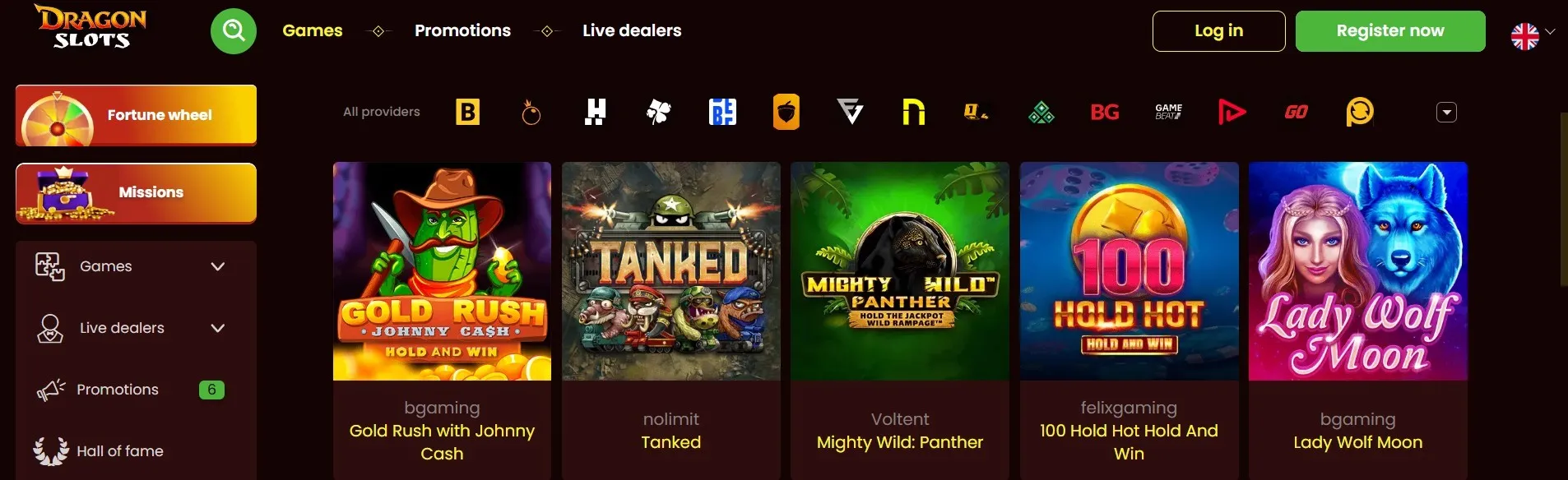Screen dimensions: 1568x480
Task: Tap the Log in button
Action: click(1218, 31)
